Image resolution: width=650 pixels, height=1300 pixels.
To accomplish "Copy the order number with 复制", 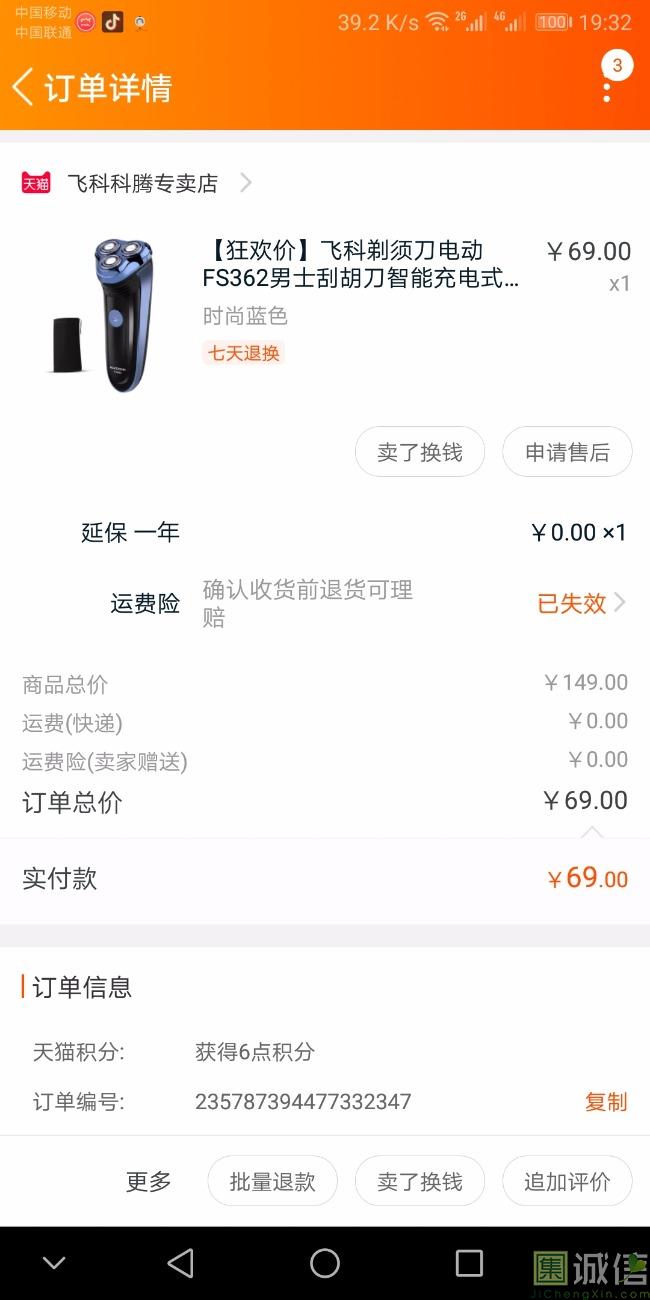I will [606, 1102].
